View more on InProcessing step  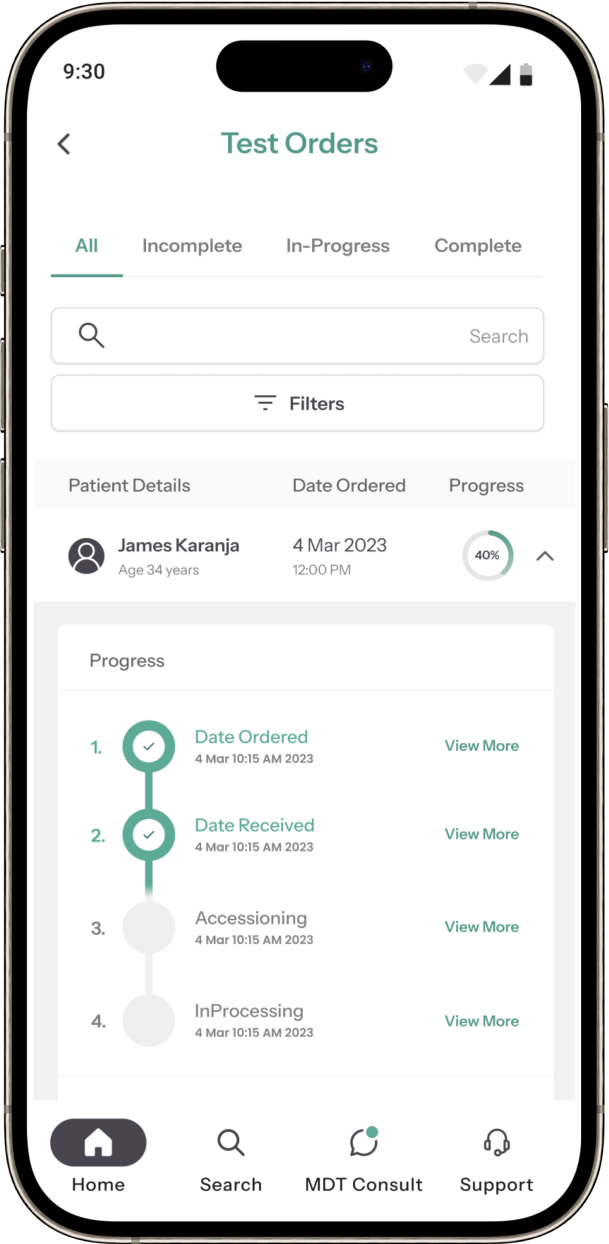481,1021
